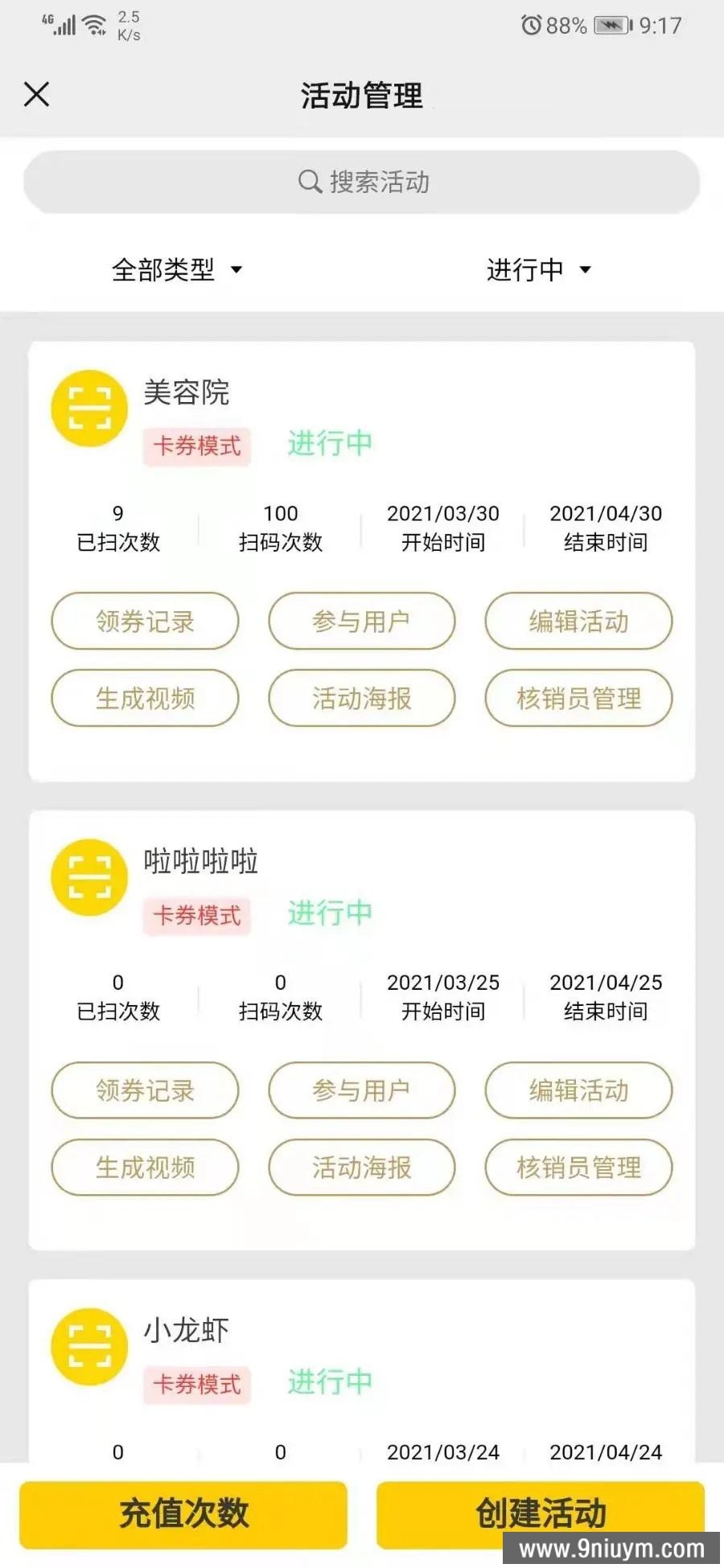Select the 卡券模式 tag on 小龙虾
The height and width of the screenshot is (1568, 724).
pyautogui.click(x=197, y=1385)
